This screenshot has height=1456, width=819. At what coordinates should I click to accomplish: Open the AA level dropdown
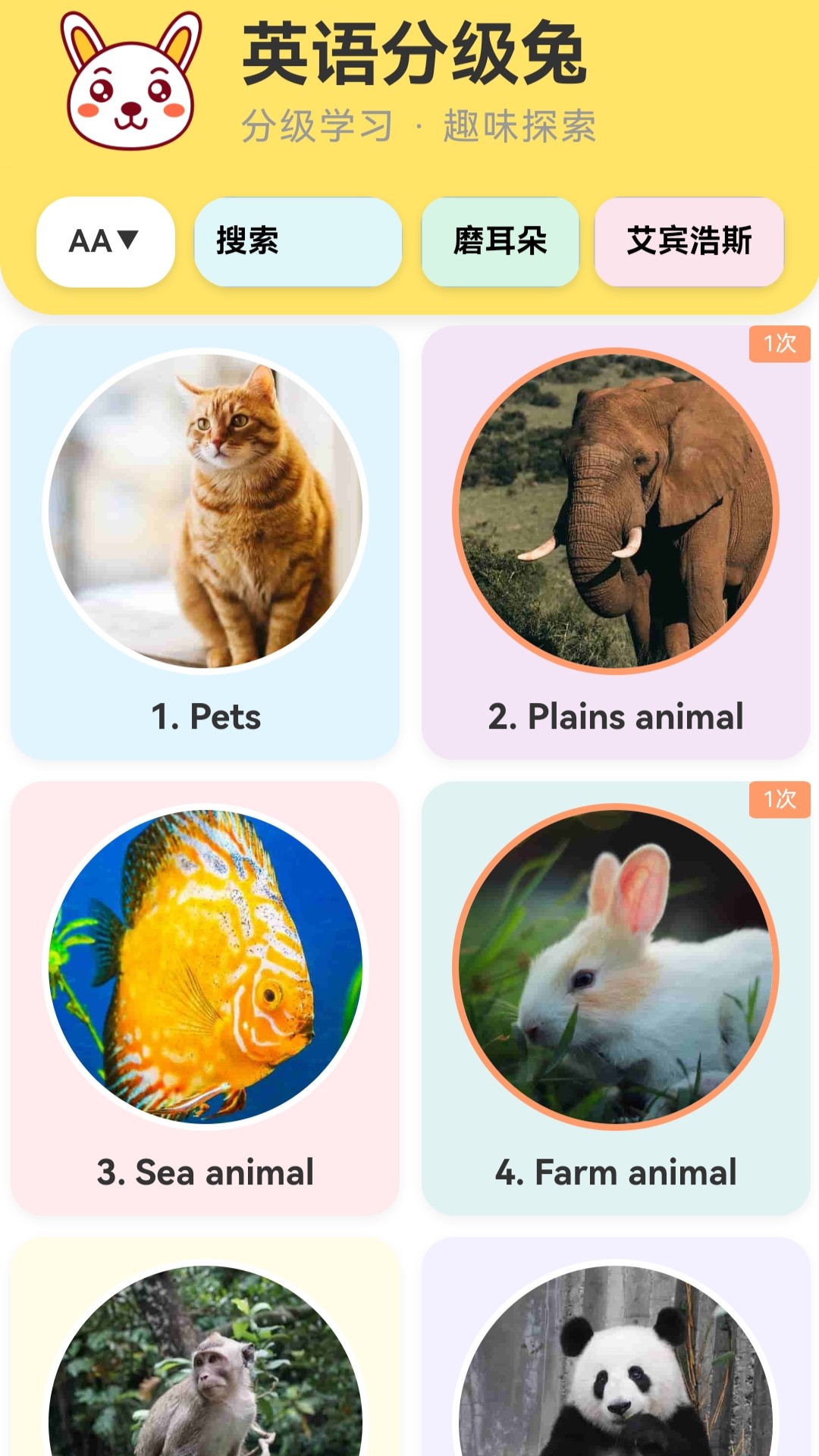click(x=105, y=242)
